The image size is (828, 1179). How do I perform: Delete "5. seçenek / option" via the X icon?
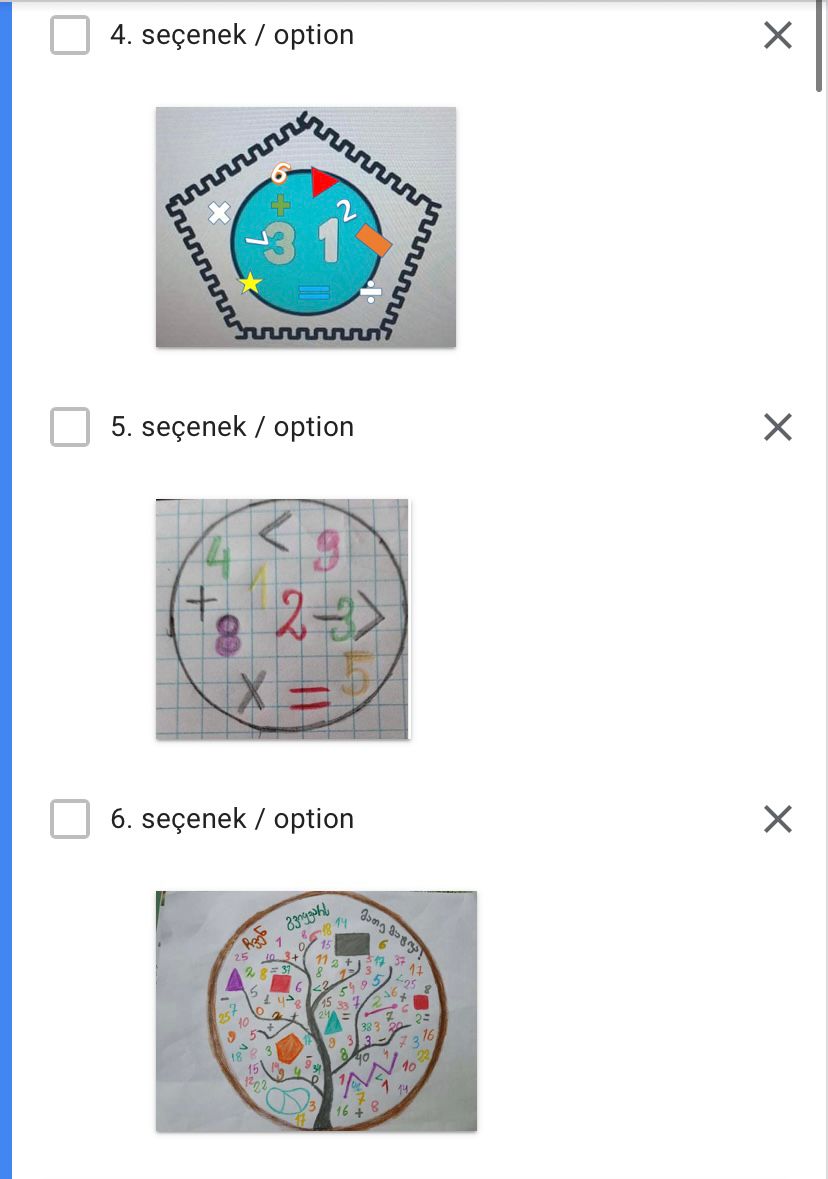pos(777,427)
